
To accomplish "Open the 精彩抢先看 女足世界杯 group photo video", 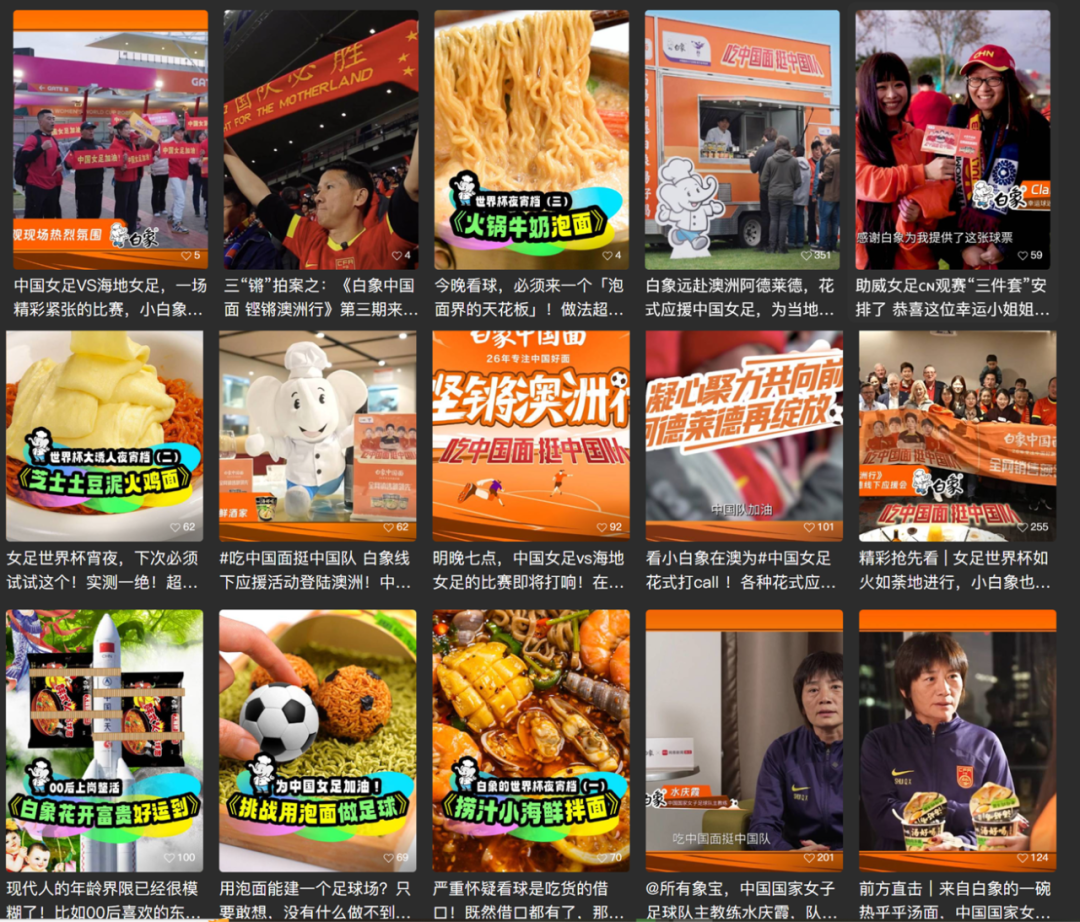I will (957, 436).
